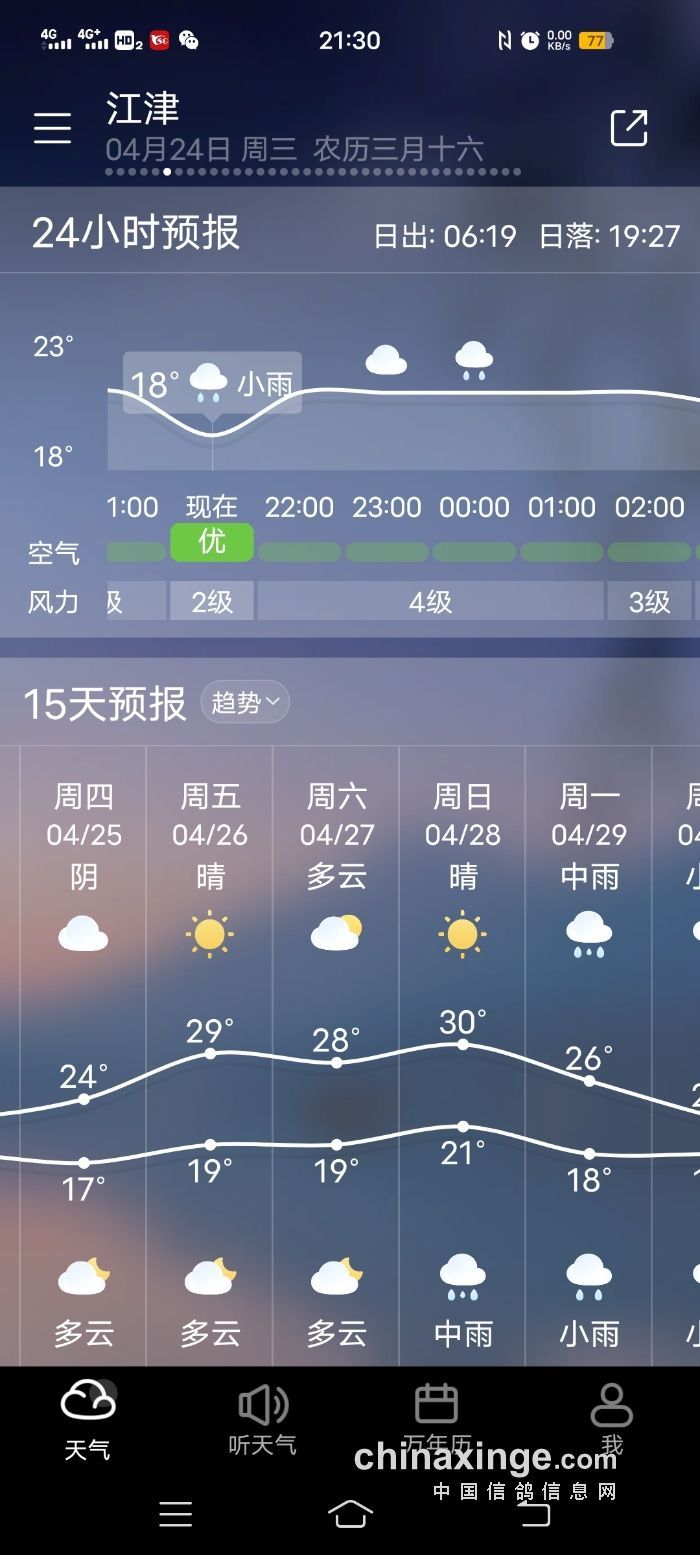This screenshot has width=700, height=1555.
Task: View the 周六 04/27 forecast details
Action: [336, 1050]
